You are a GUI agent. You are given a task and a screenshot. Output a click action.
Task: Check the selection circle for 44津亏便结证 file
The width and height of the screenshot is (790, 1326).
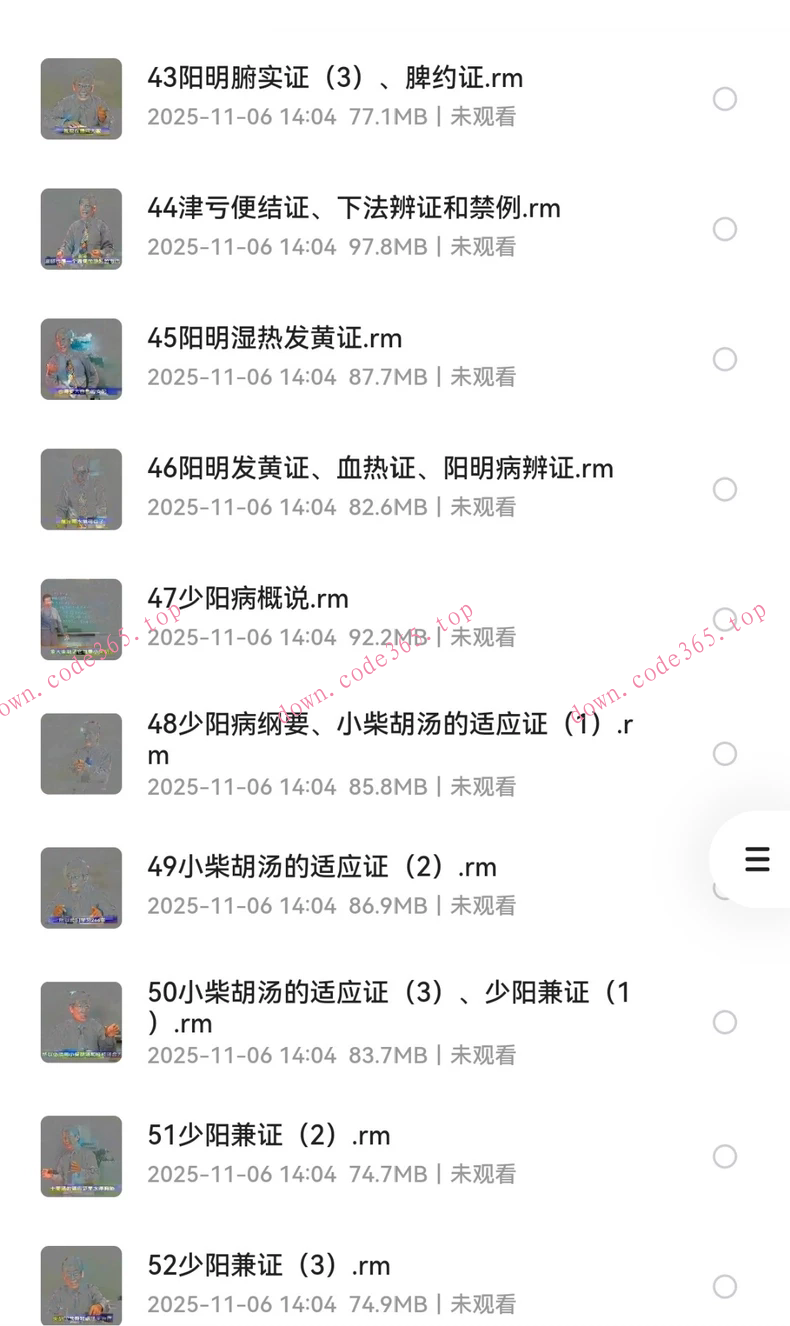pyautogui.click(x=725, y=229)
